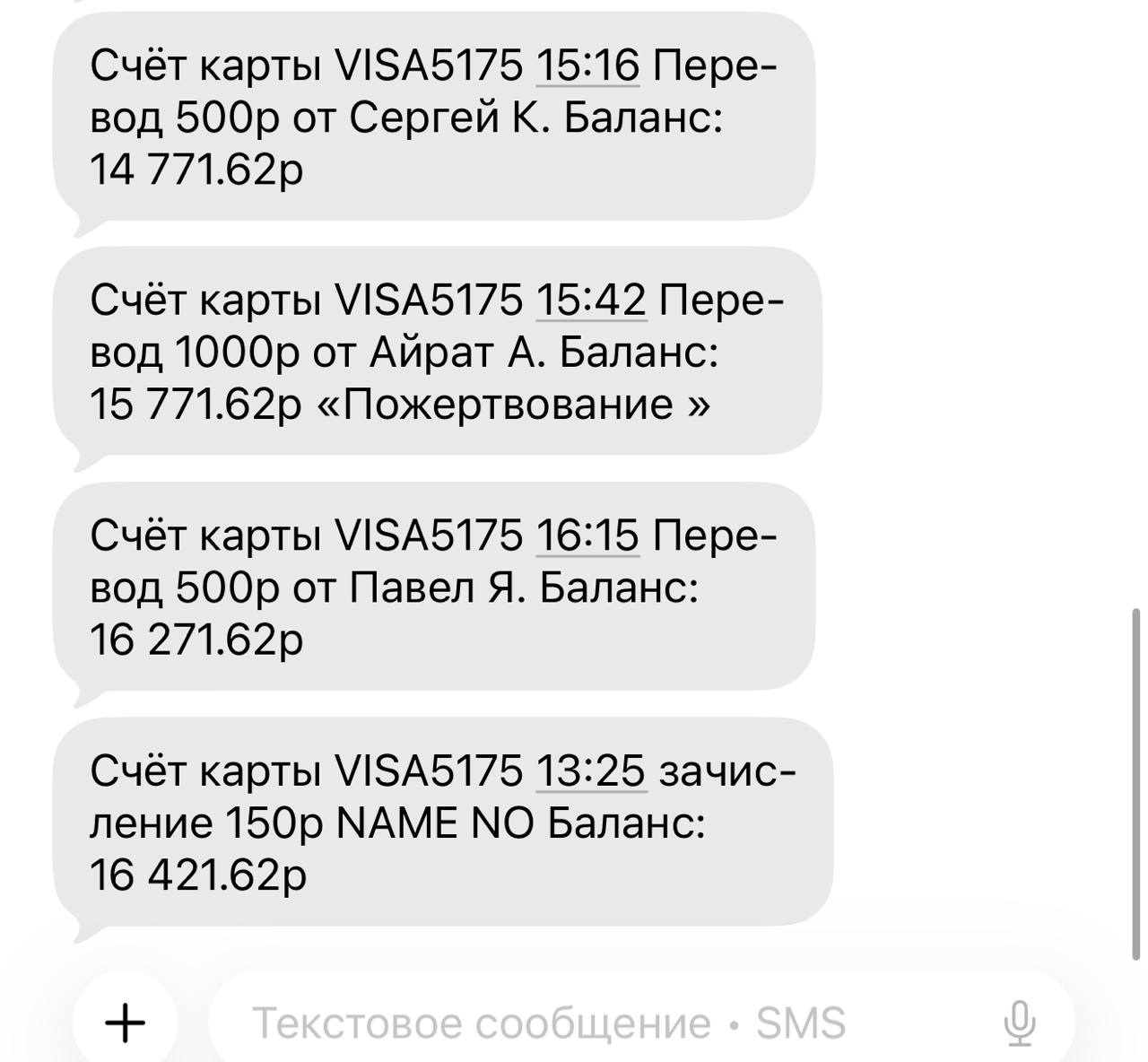Select the underlined time 16:15
The image size is (1148, 1062).
pos(587,535)
